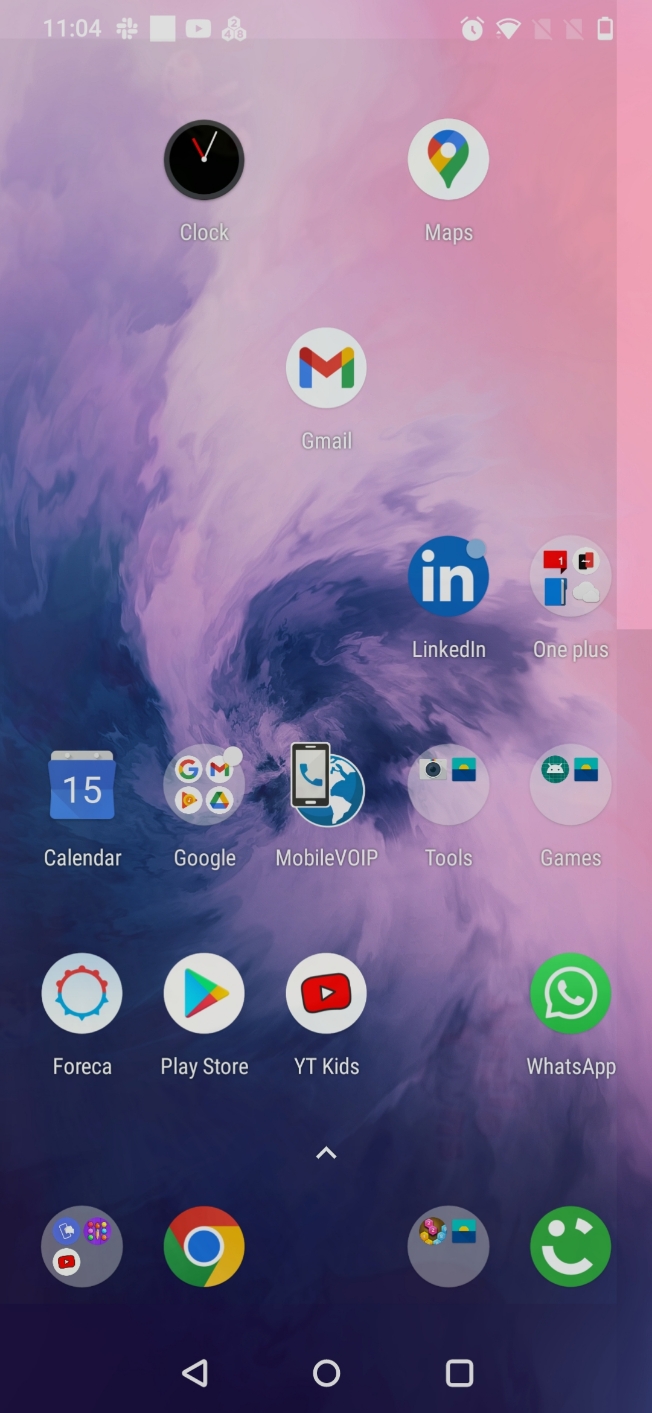Open the green phone dialer app
The width and height of the screenshot is (652, 1413).
(x=570, y=1246)
